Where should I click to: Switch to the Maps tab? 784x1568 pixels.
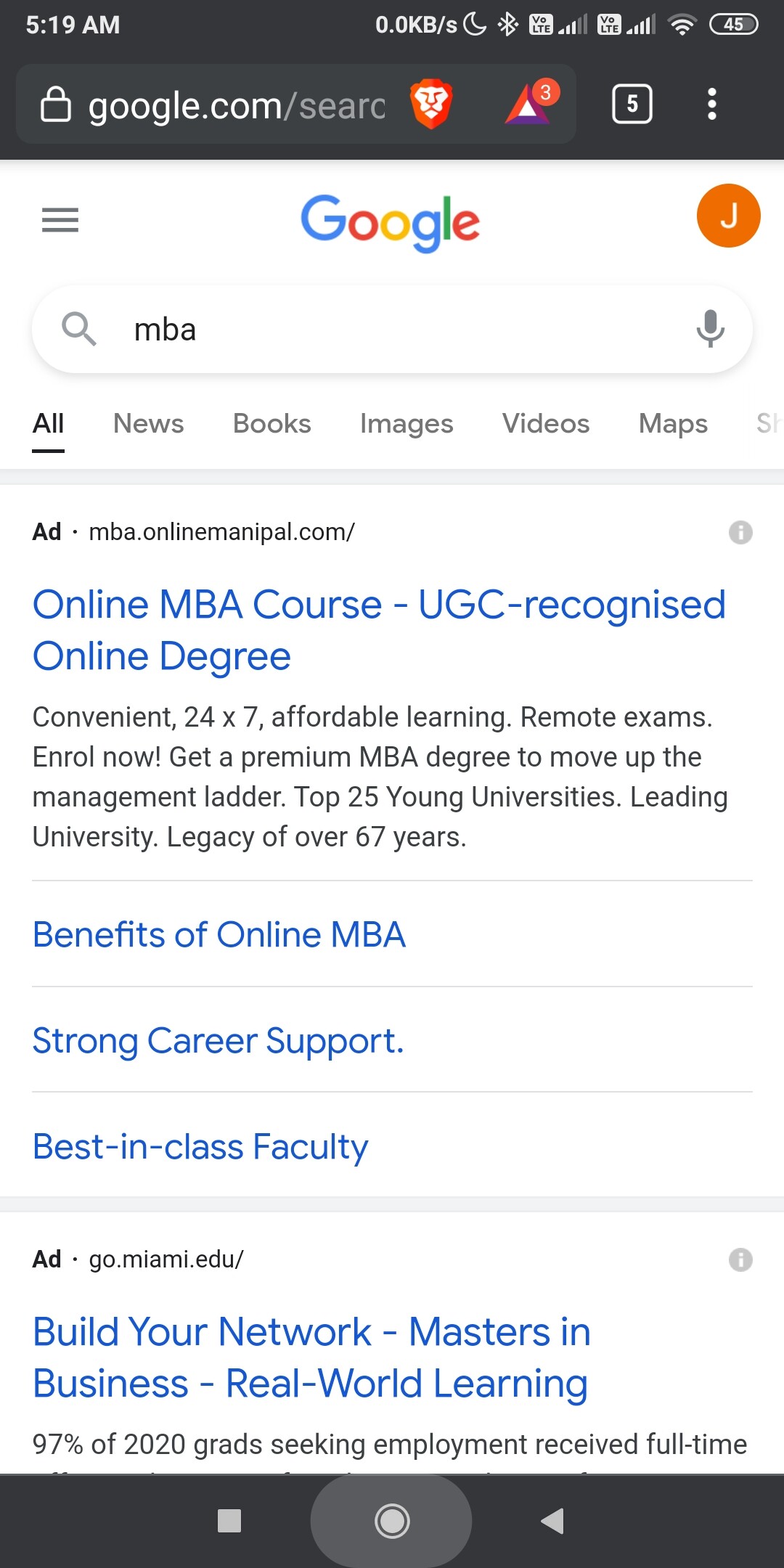pyautogui.click(x=673, y=423)
